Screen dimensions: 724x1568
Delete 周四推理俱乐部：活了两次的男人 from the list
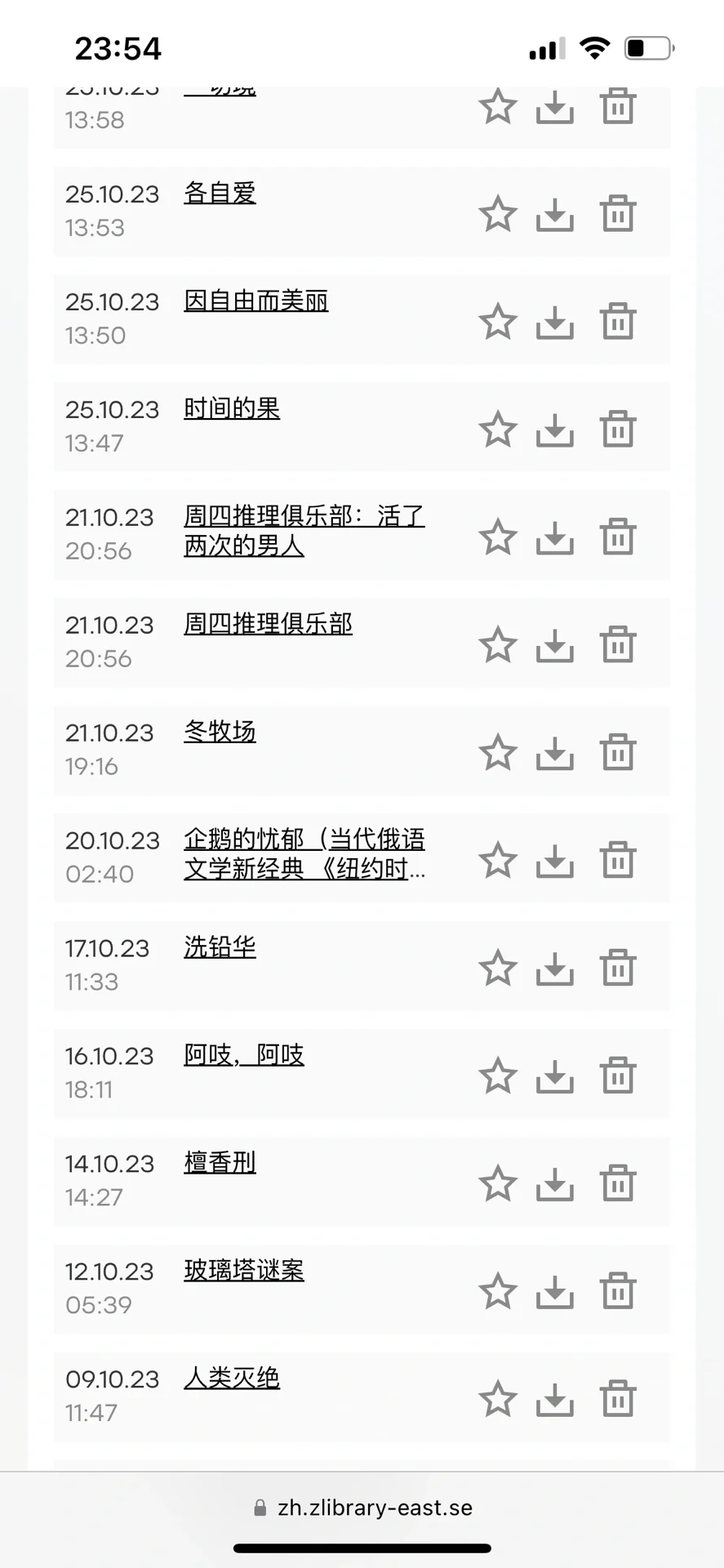[618, 537]
